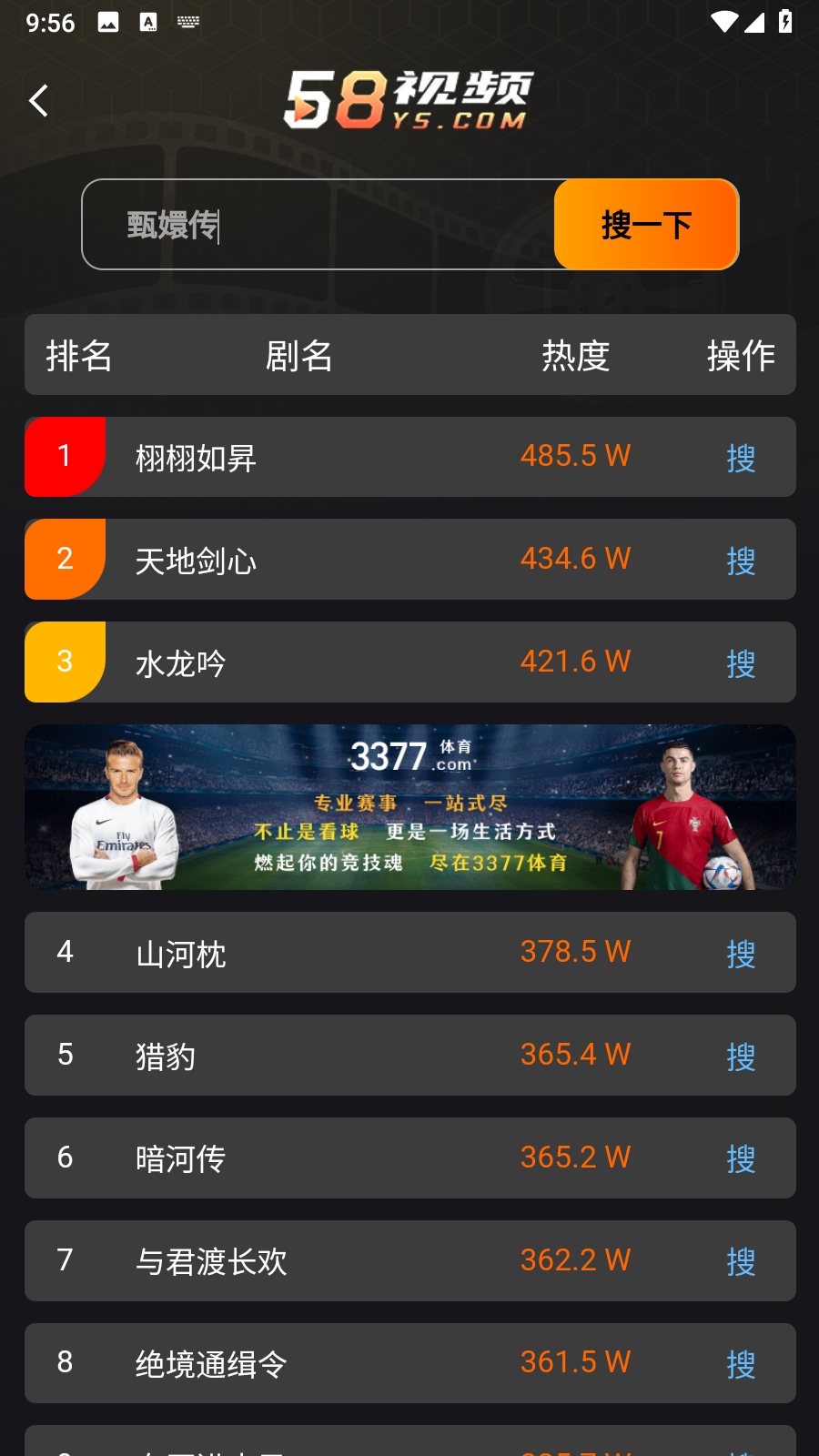Open the screenshot notification icon

pyautogui.click(x=110, y=22)
